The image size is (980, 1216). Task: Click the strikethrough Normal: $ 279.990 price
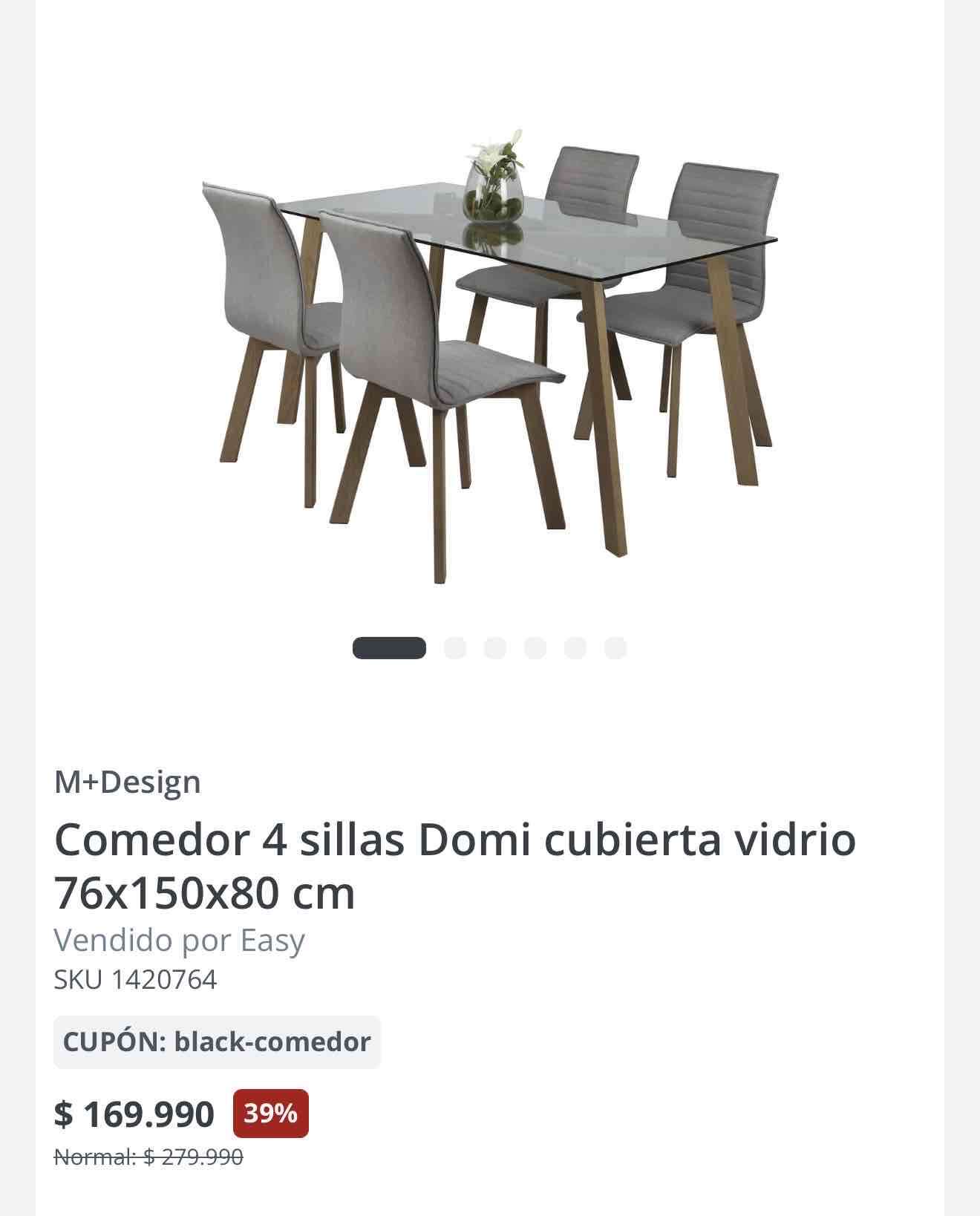pyautogui.click(x=146, y=1156)
